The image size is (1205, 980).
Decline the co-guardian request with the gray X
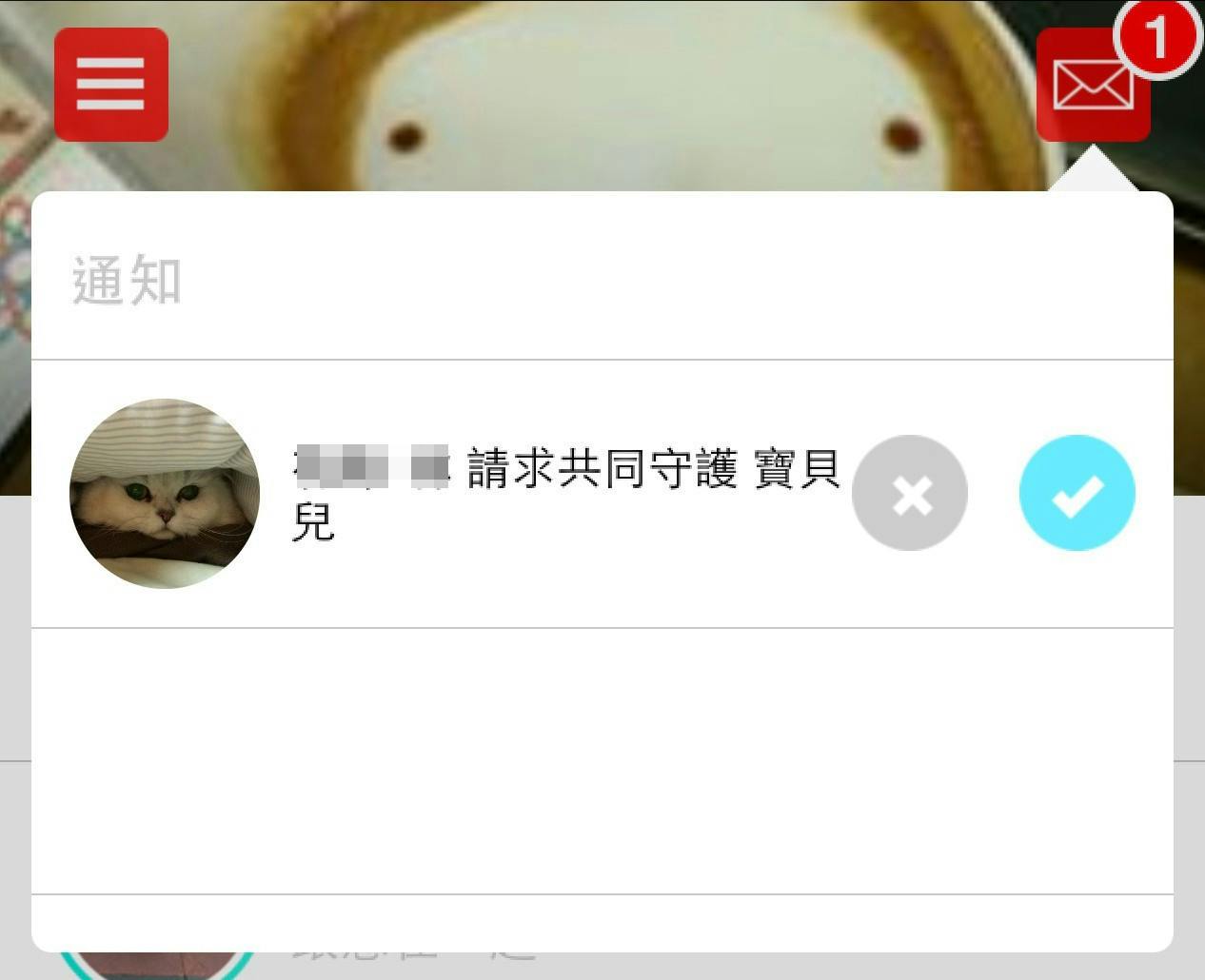point(910,493)
